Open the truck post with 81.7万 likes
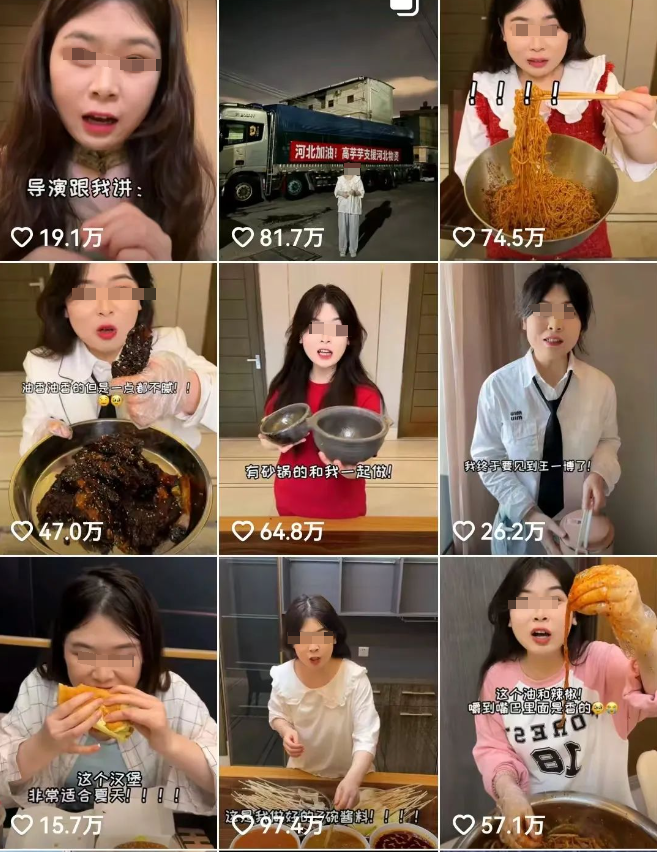Image resolution: width=657 pixels, height=852 pixels. pos(328,130)
